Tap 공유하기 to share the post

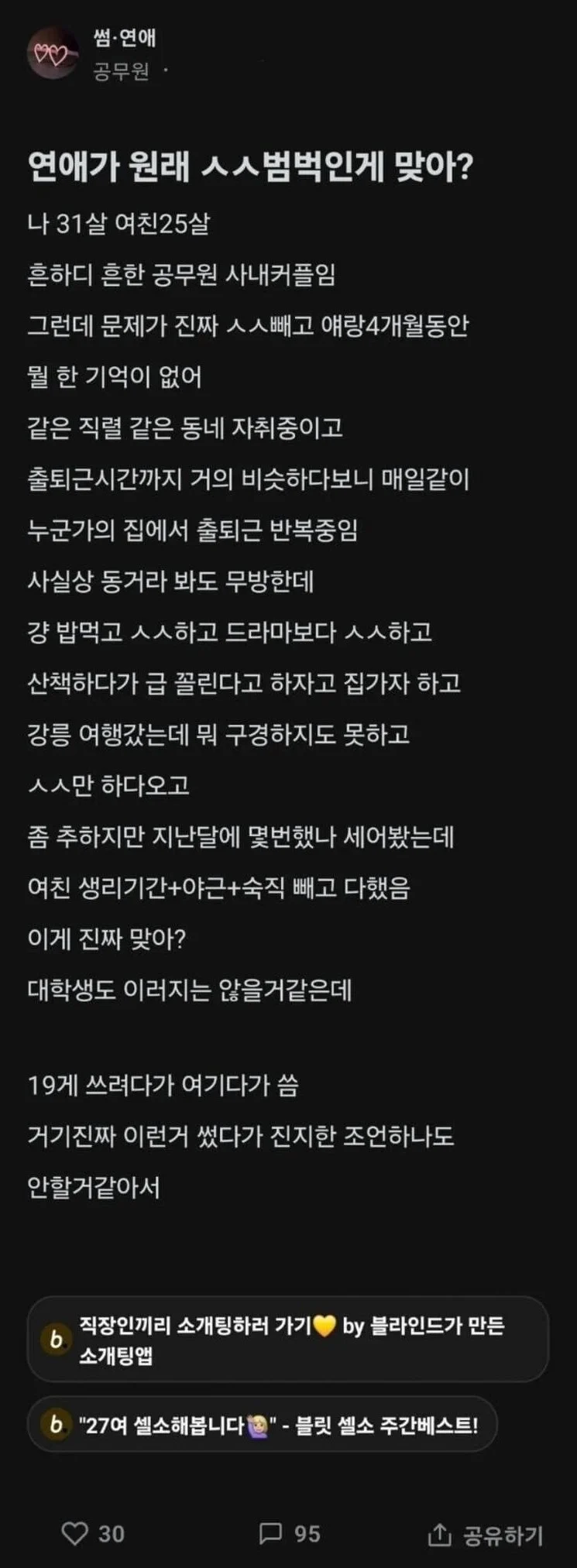tap(486, 1534)
